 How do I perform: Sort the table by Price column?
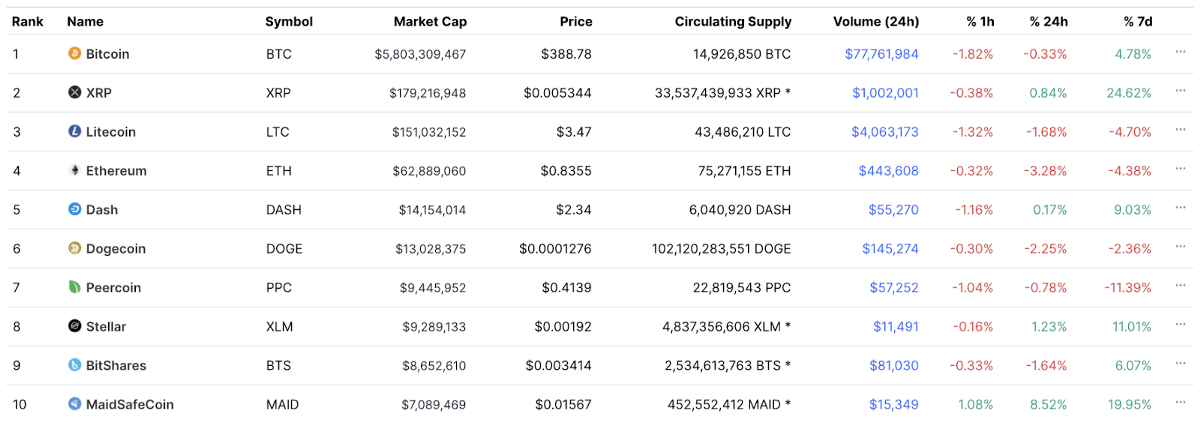point(575,21)
